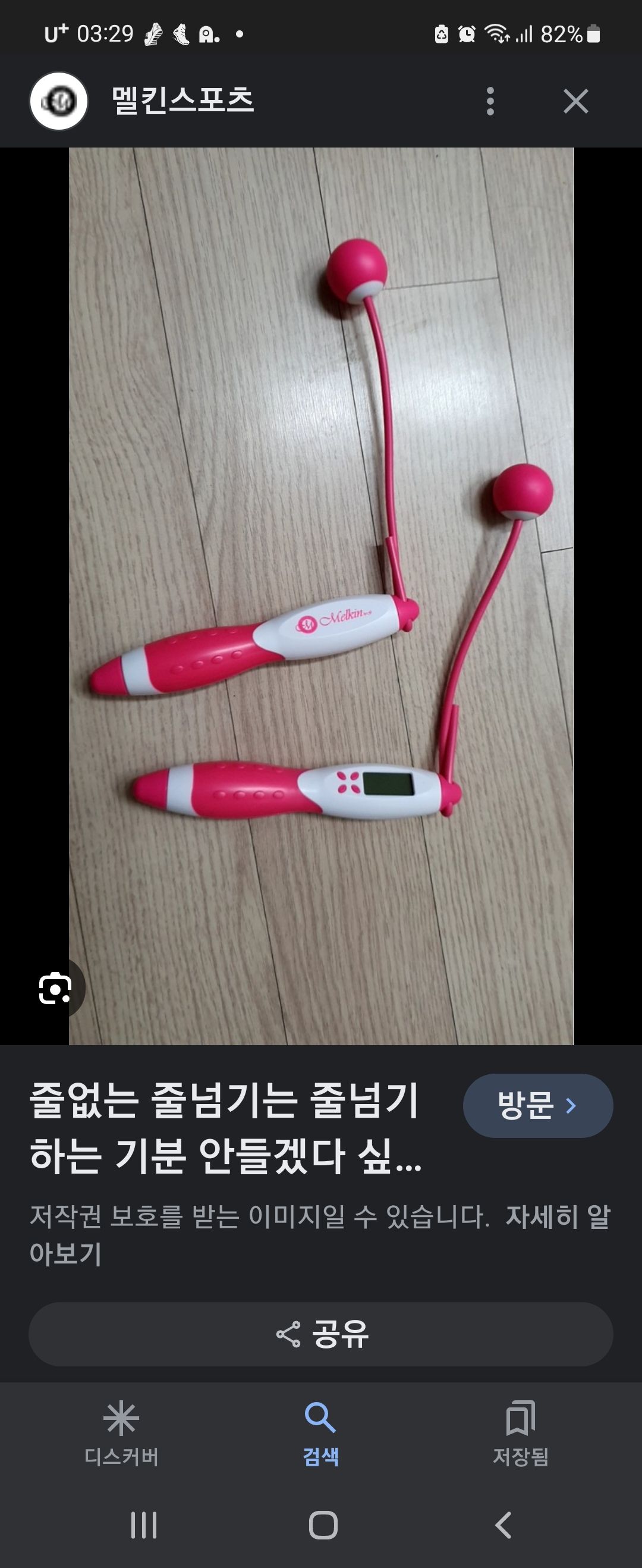
Task: Open the three-dot overflow menu
Action: coord(490,101)
